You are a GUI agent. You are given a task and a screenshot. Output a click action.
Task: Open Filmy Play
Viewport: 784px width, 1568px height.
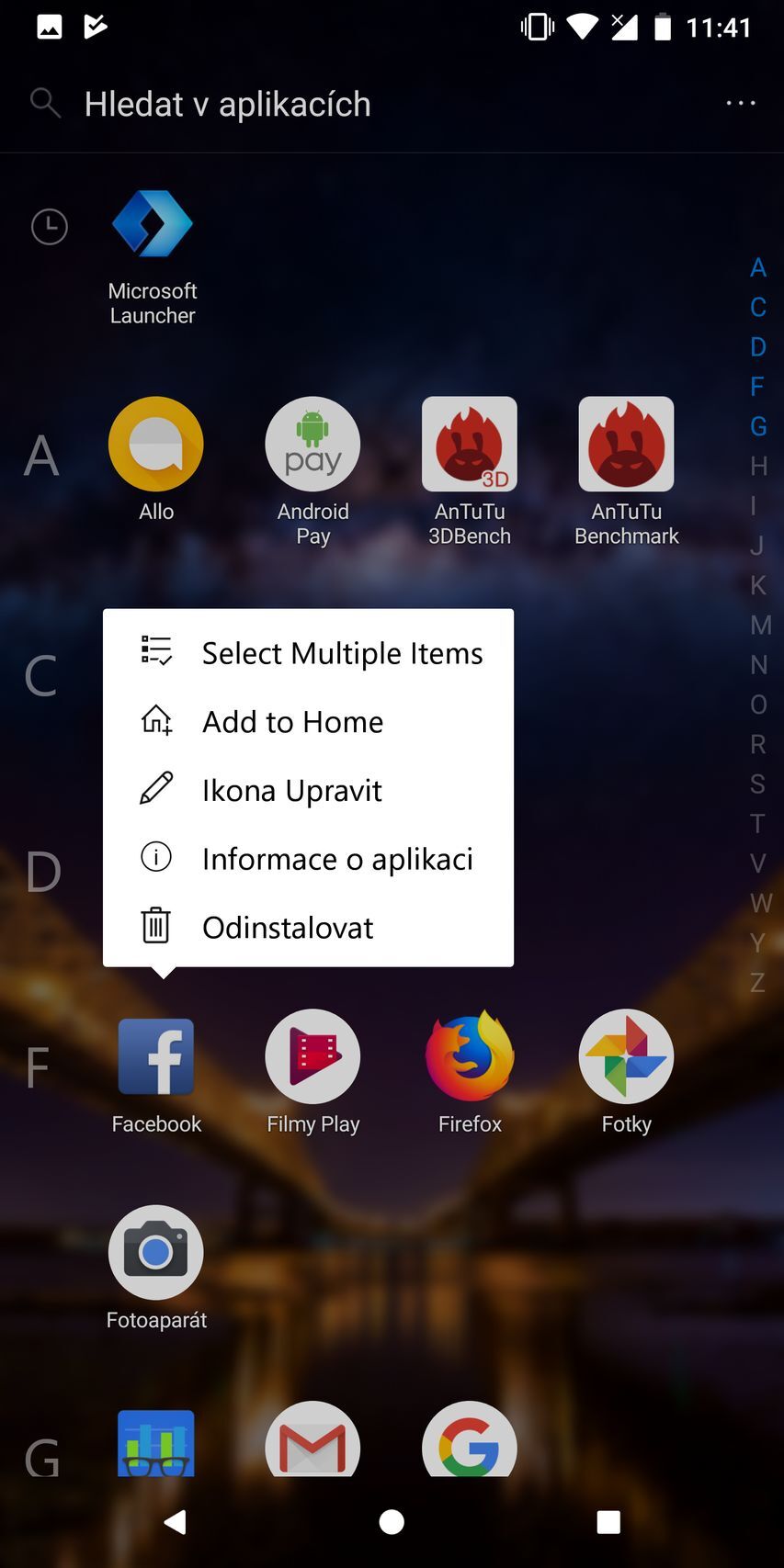point(312,1056)
